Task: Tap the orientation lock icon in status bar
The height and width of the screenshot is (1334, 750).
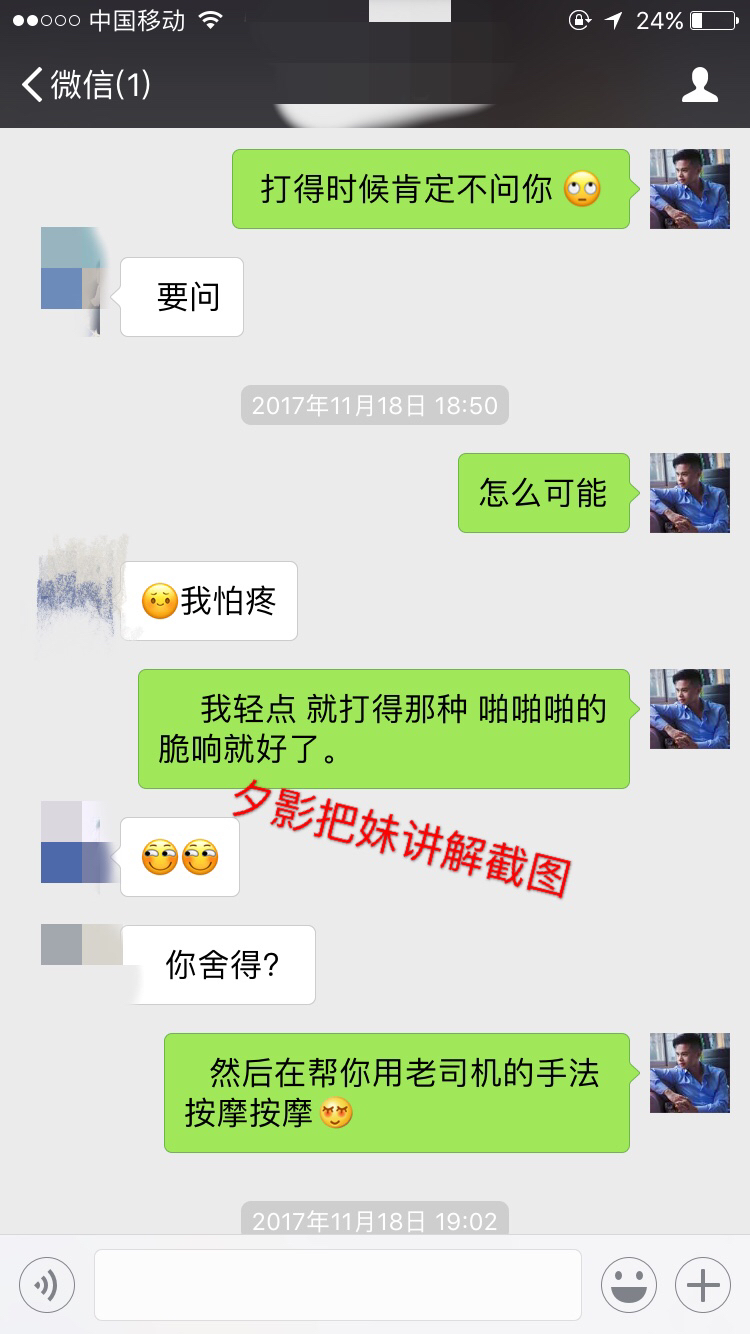Action: coord(578,19)
